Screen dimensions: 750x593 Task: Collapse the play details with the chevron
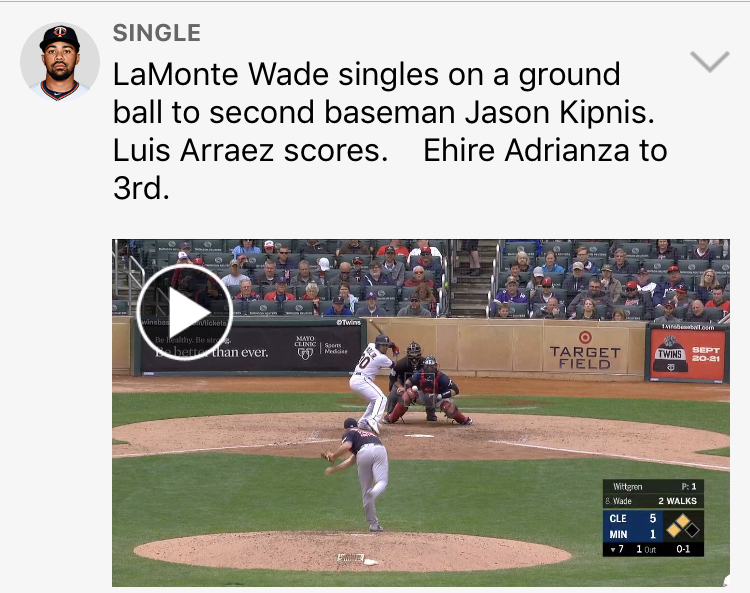pyautogui.click(x=710, y=62)
